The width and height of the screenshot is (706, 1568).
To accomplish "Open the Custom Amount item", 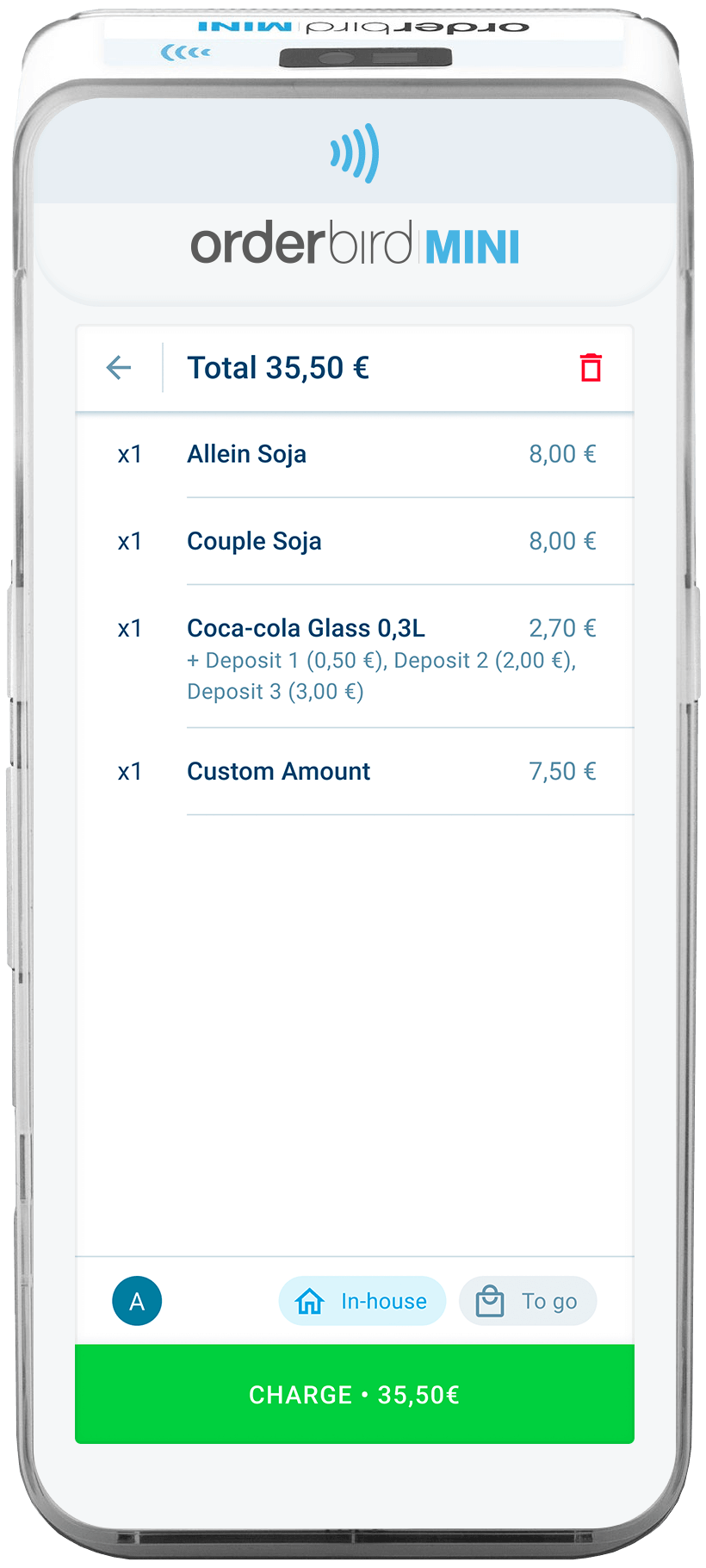I will [355, 772].
